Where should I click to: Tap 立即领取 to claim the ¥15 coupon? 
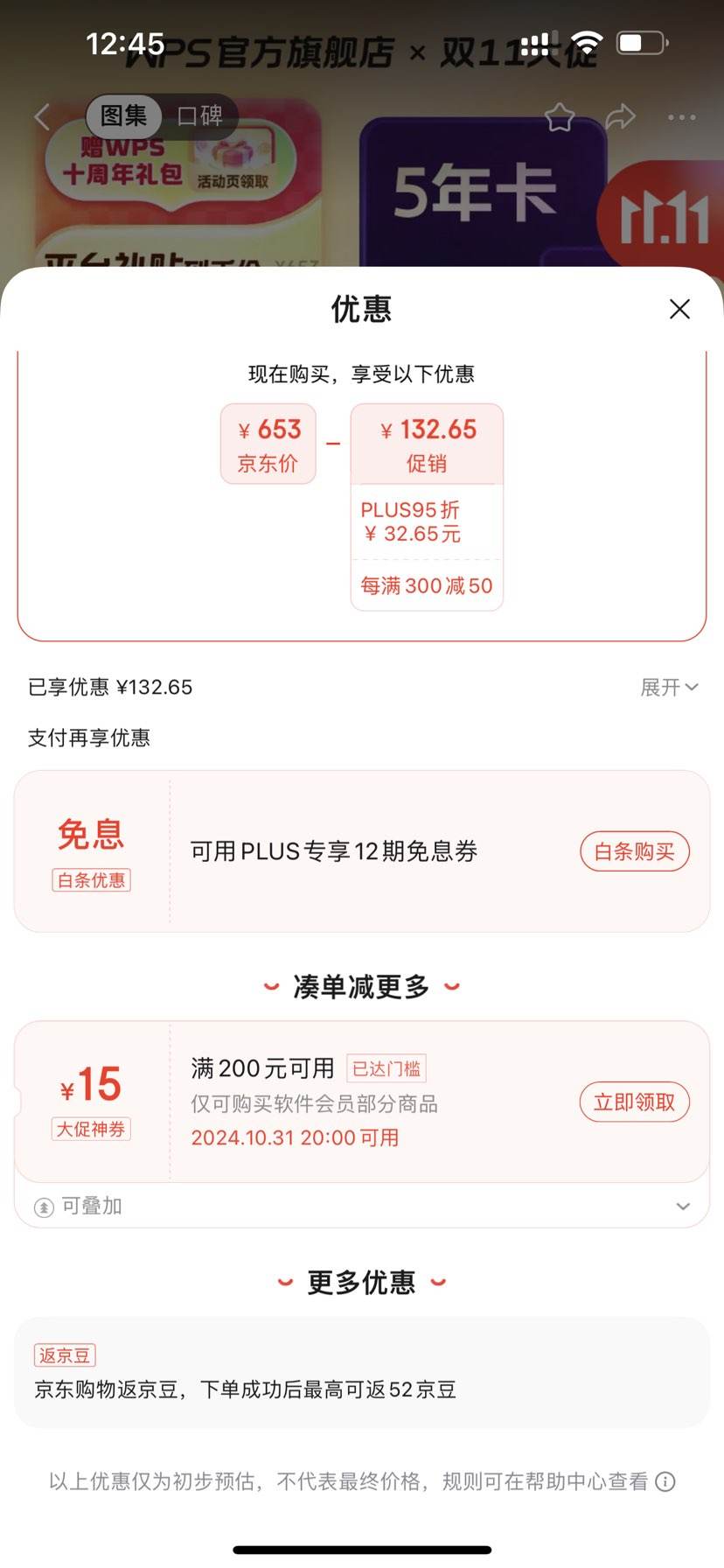click(635, 1102)
